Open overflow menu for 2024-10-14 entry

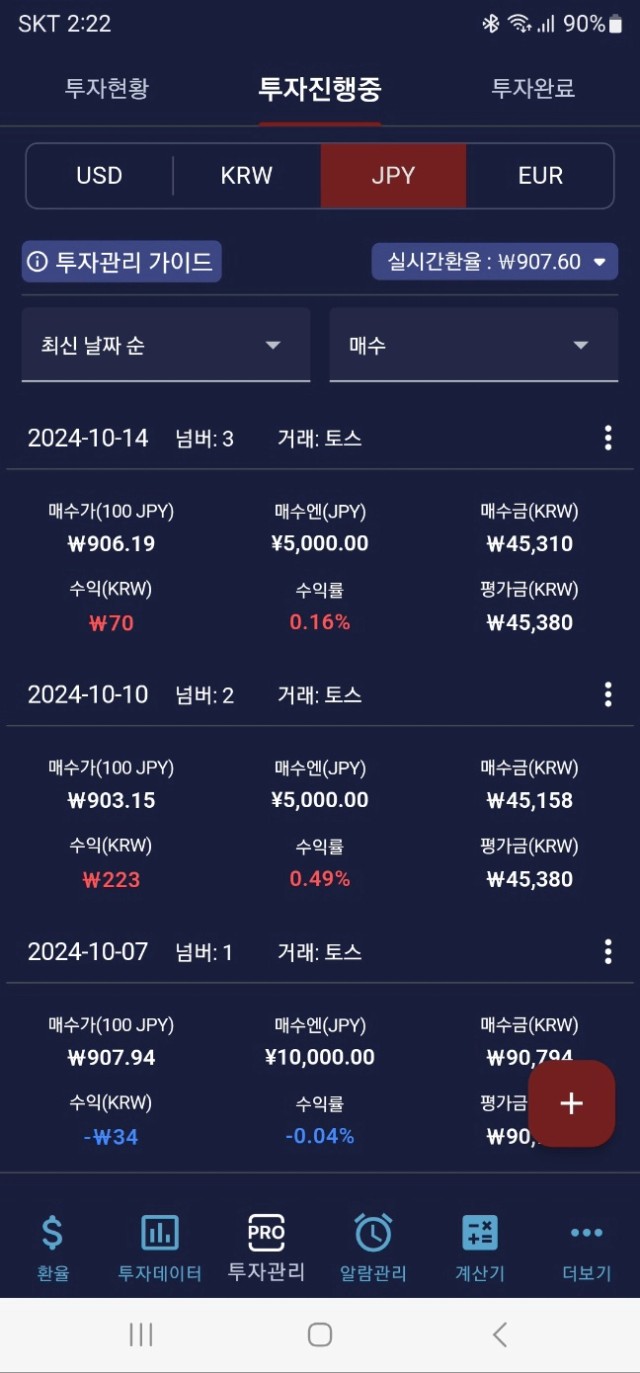608,438
